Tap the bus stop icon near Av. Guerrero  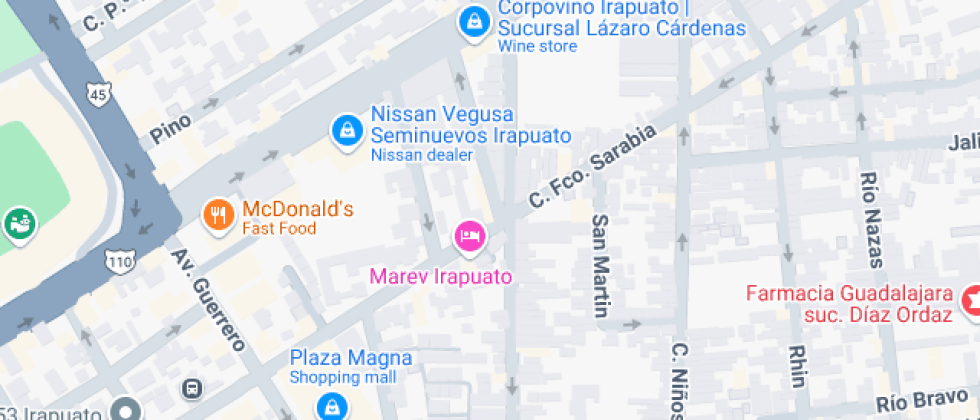coord(194,388)
